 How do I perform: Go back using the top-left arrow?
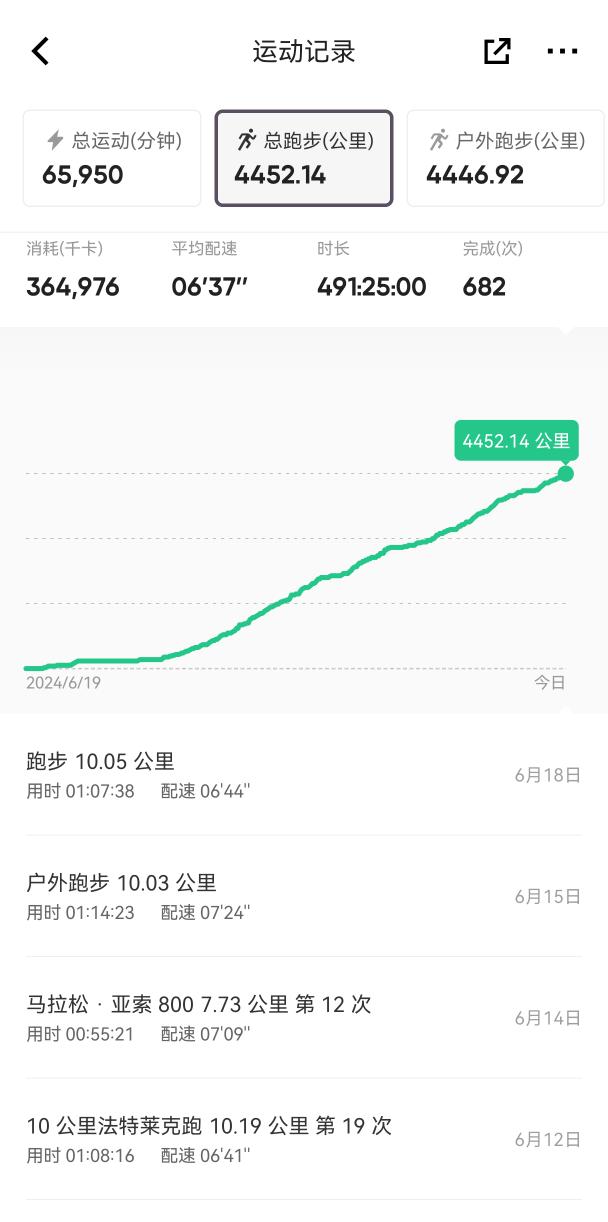40,51
